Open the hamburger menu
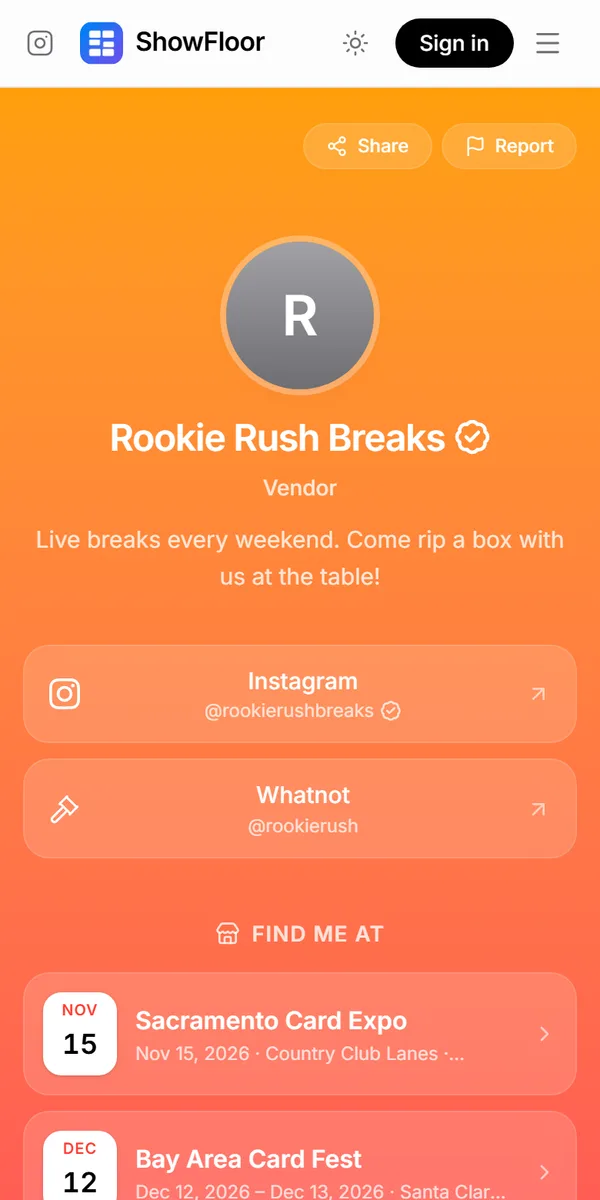This screenshot has width=600, height=1200. (x=547, y=43)
